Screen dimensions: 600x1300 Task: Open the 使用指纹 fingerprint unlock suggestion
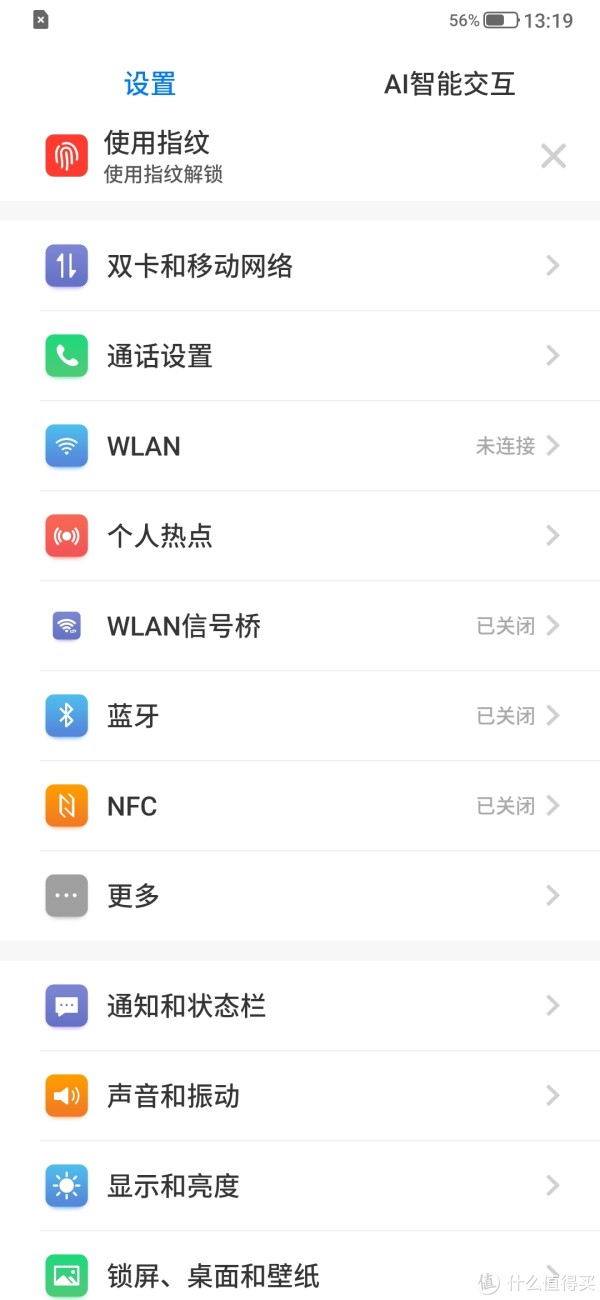pyautogui.click(x=270, y=157)
